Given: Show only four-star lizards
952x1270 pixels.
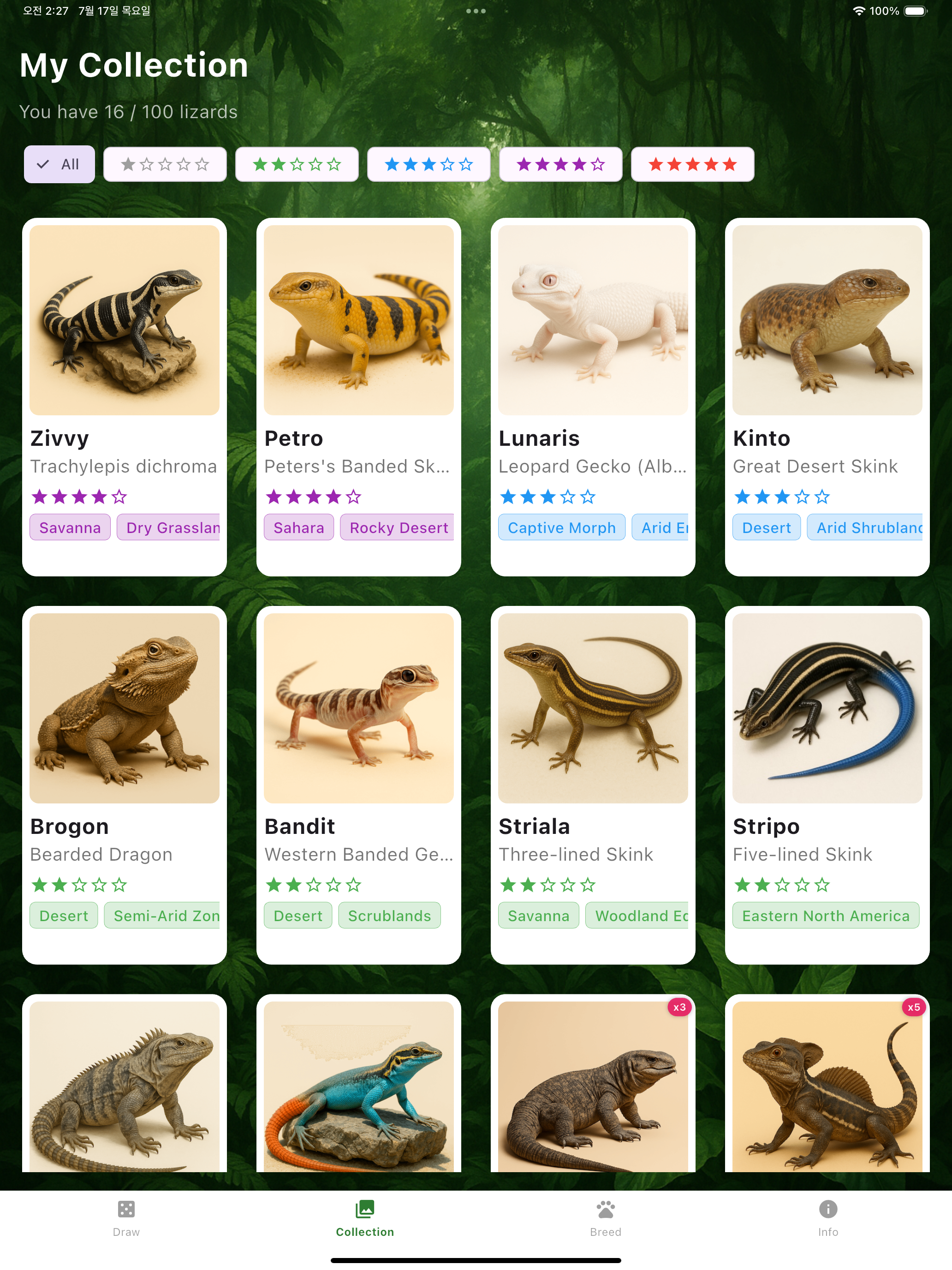Looking at the screenshot, I should click(561, 164).
